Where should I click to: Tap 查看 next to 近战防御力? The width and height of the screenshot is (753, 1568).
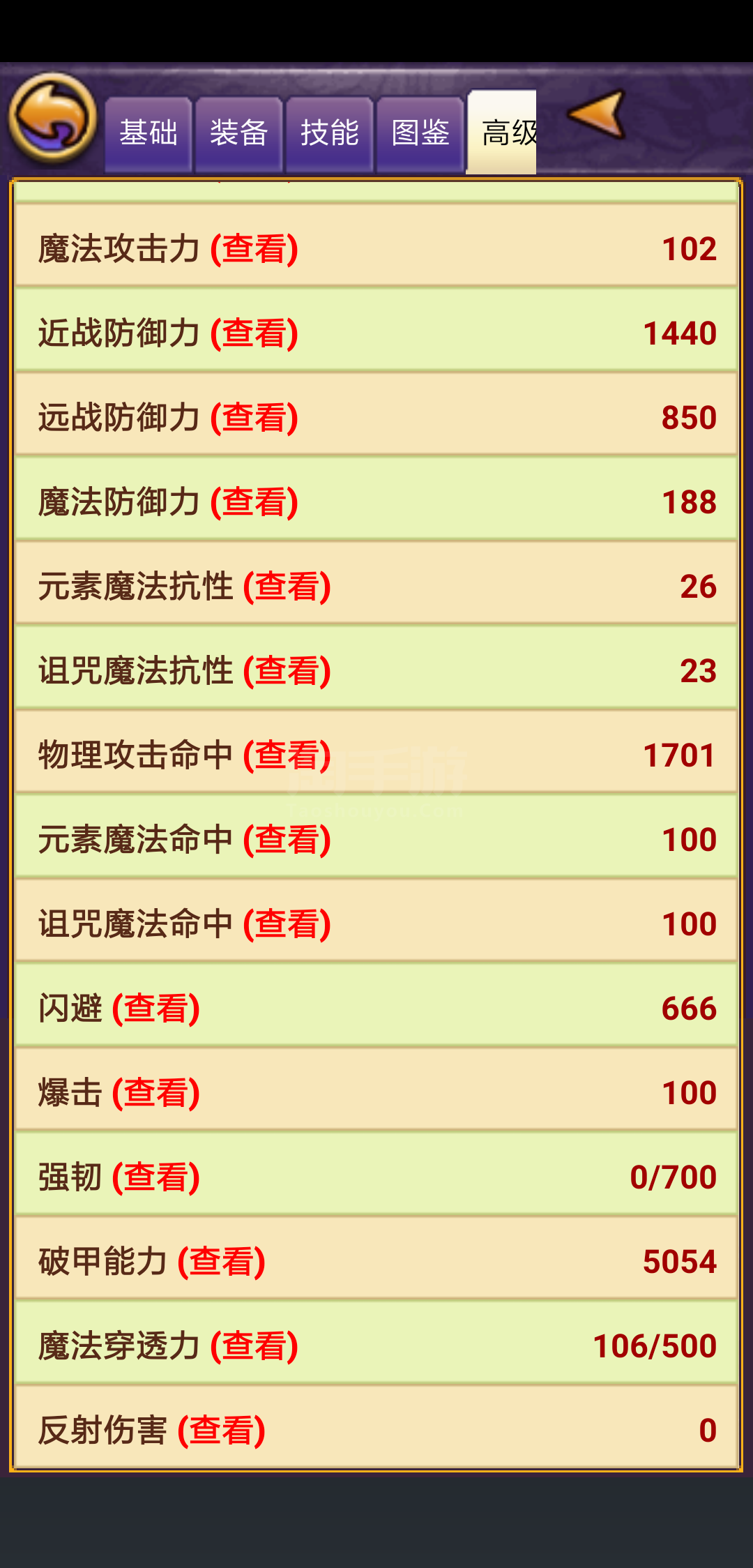pos(254,333)
